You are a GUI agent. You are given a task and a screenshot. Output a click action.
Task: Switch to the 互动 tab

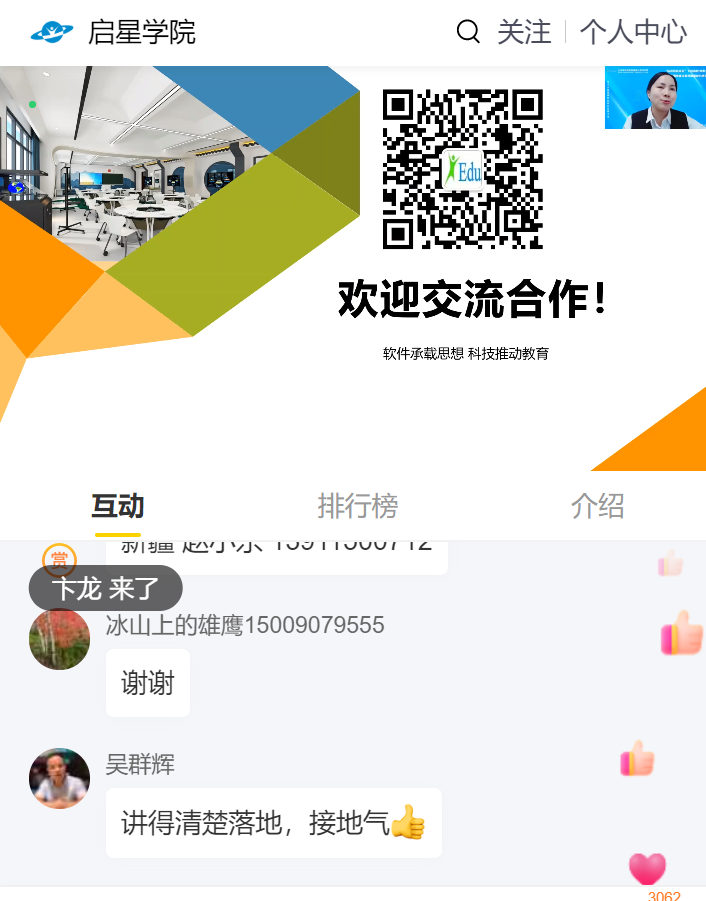click(118, 506)
